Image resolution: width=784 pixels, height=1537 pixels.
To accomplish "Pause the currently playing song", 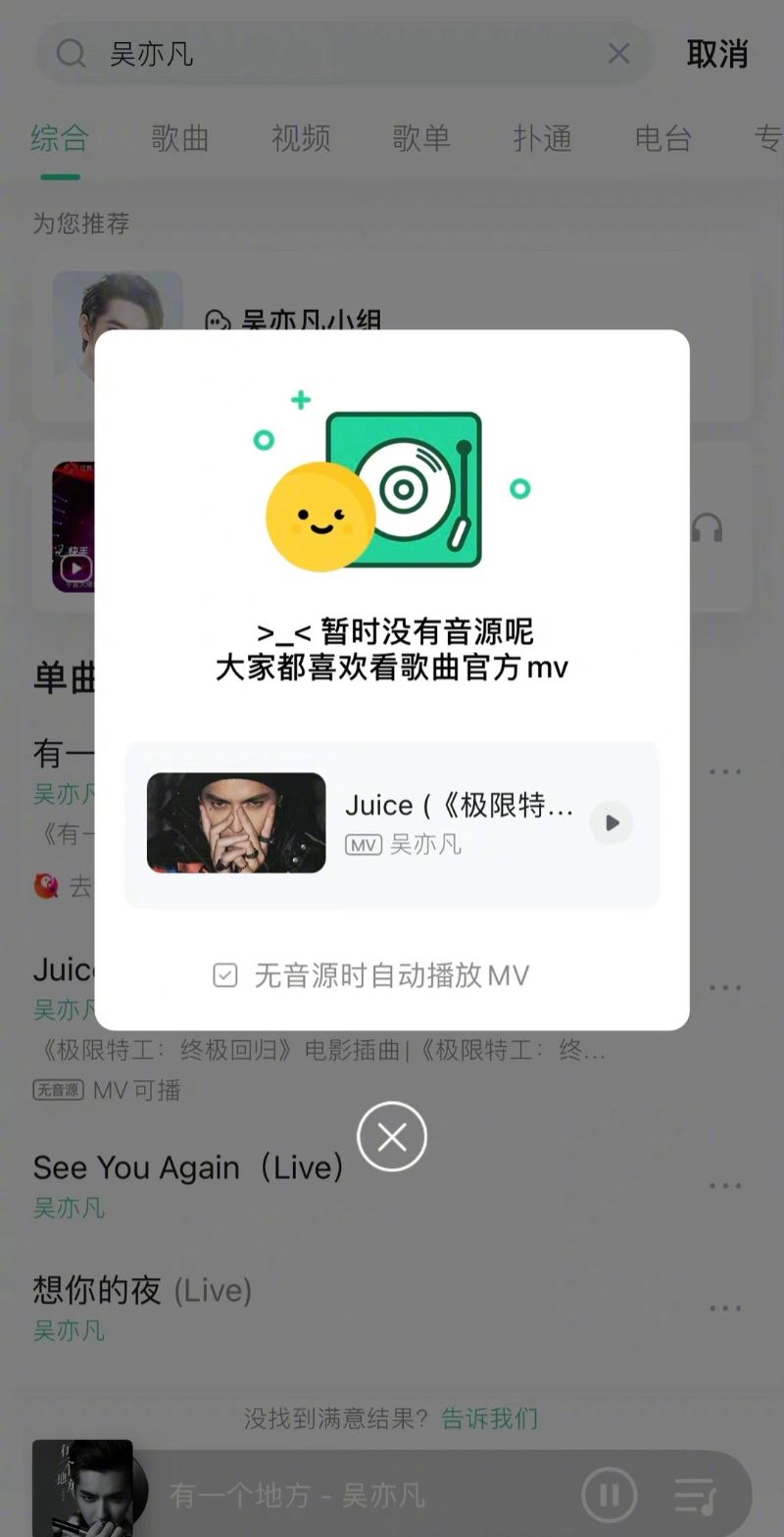I will point(609,1496).
